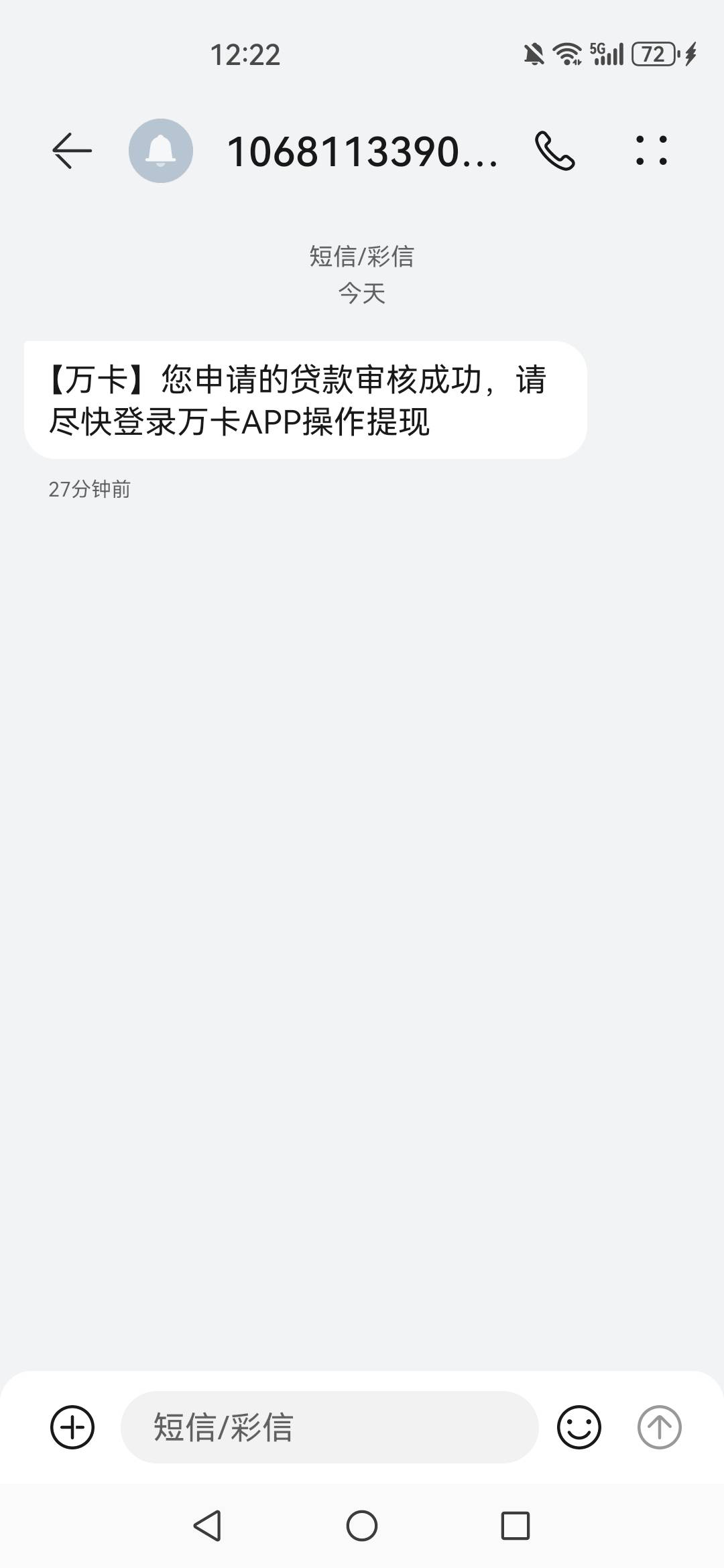Open the emoji smiley picker

point(579,1427)
